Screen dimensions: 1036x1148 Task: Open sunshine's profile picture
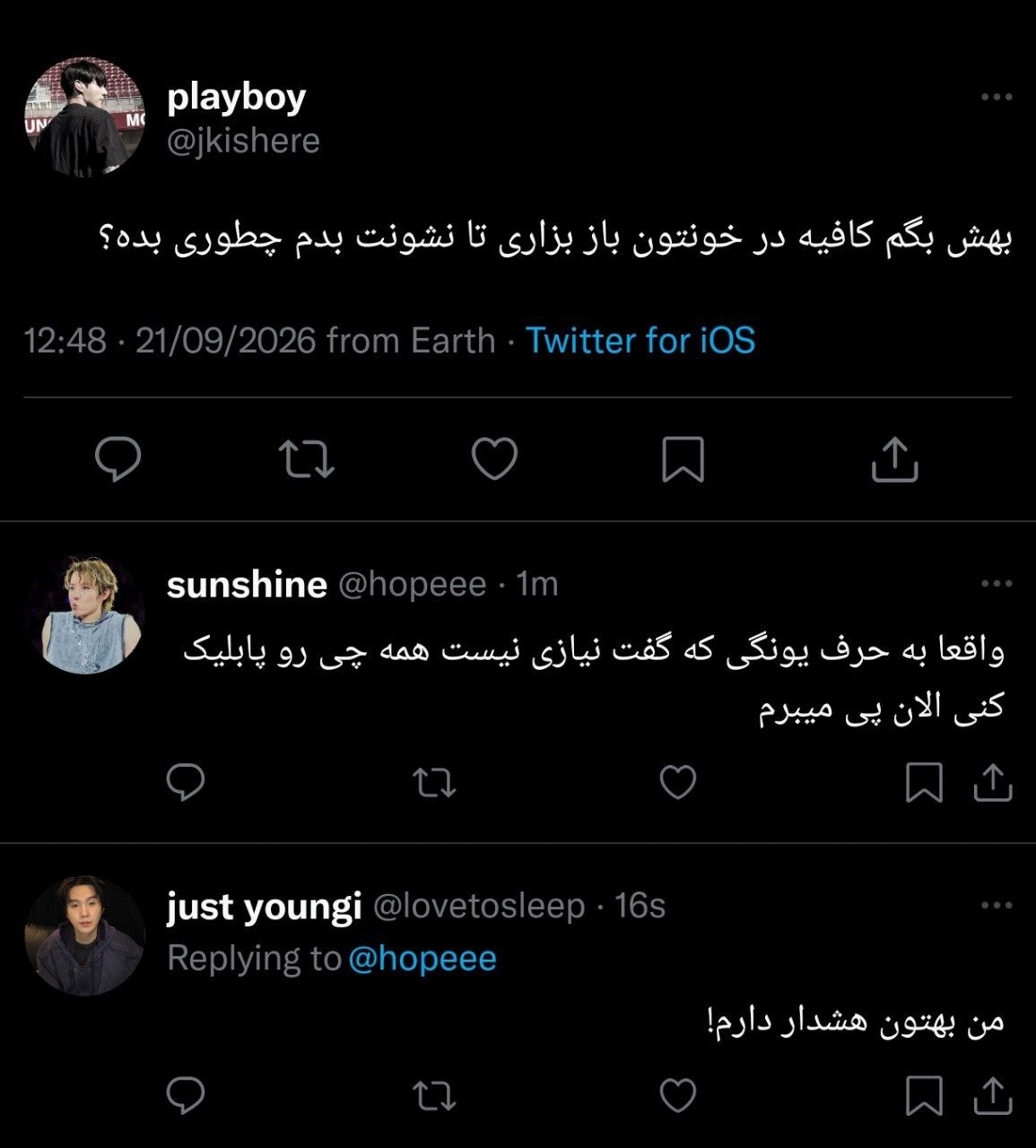pyautogui.click(x=85, y=615)
